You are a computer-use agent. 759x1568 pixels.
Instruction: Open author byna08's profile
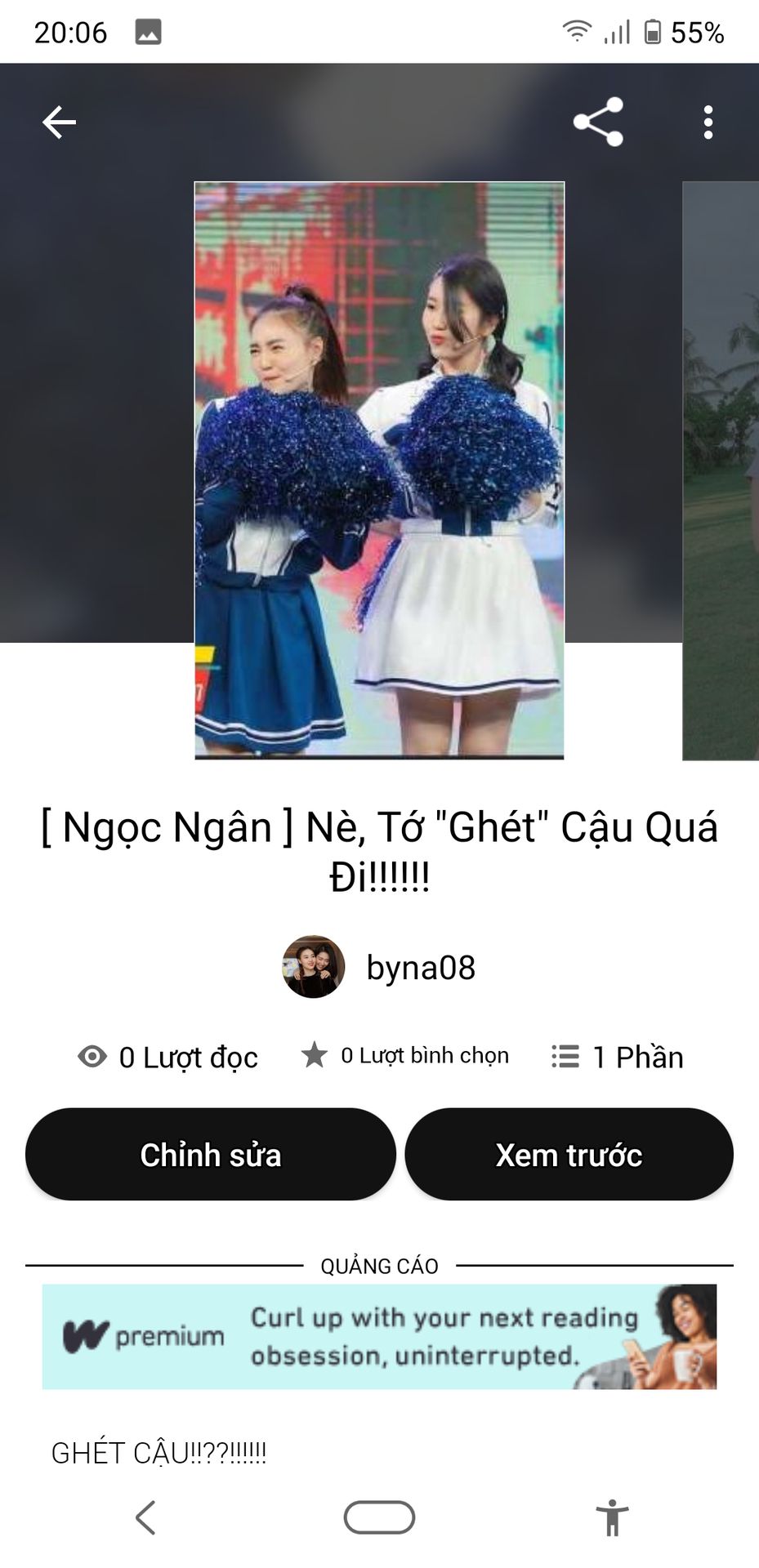pos(380,968)
